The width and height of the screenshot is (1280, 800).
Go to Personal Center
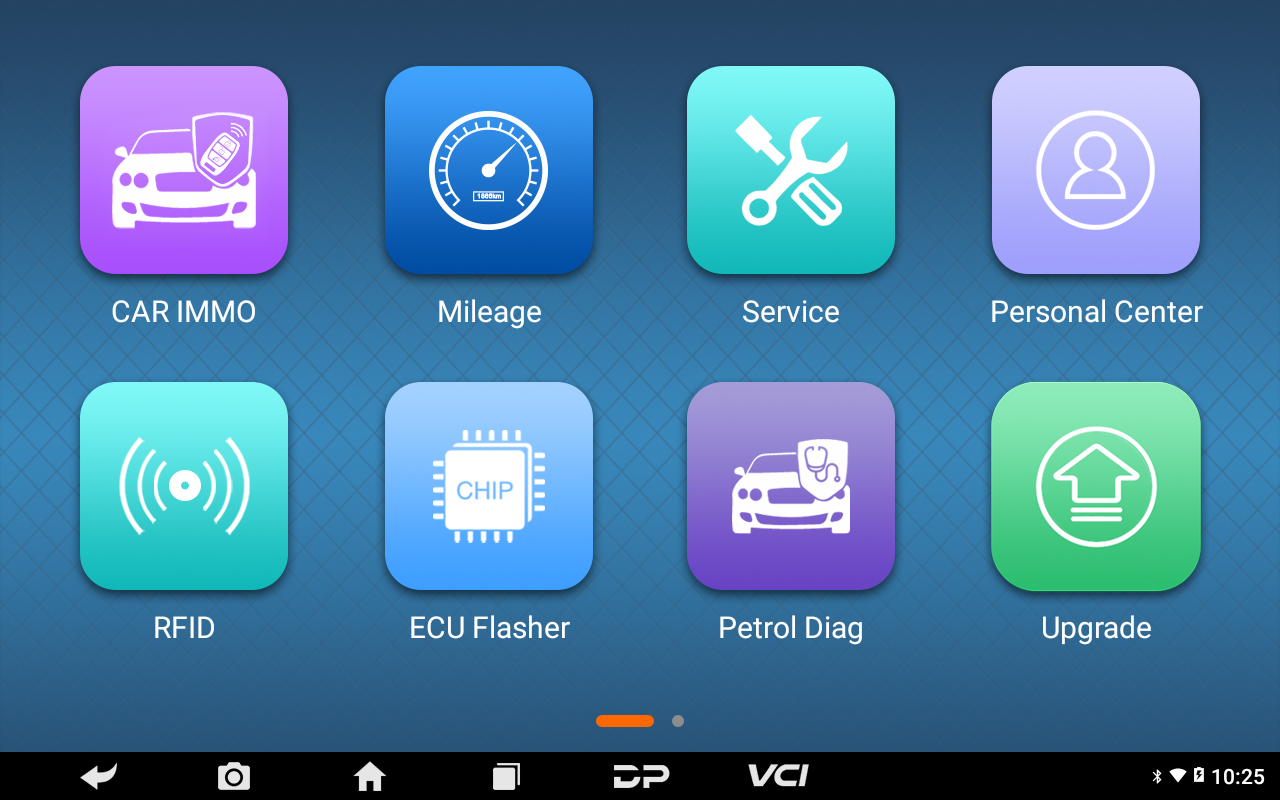click(1095, 170)
